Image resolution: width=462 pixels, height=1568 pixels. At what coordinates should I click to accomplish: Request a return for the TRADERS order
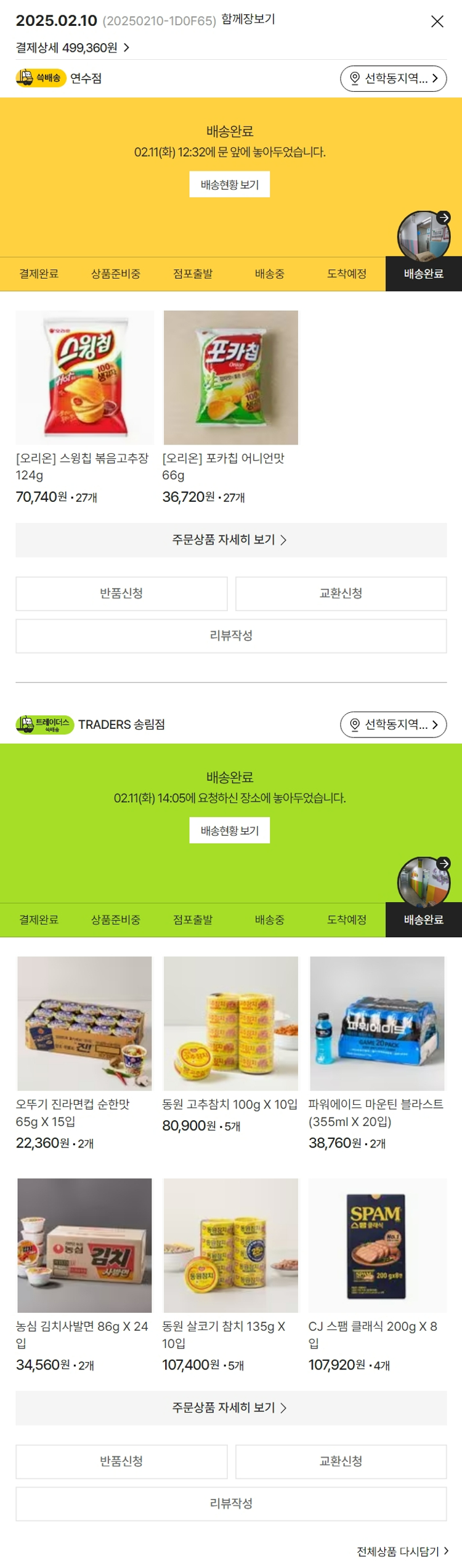click(x=121, y=1461)
